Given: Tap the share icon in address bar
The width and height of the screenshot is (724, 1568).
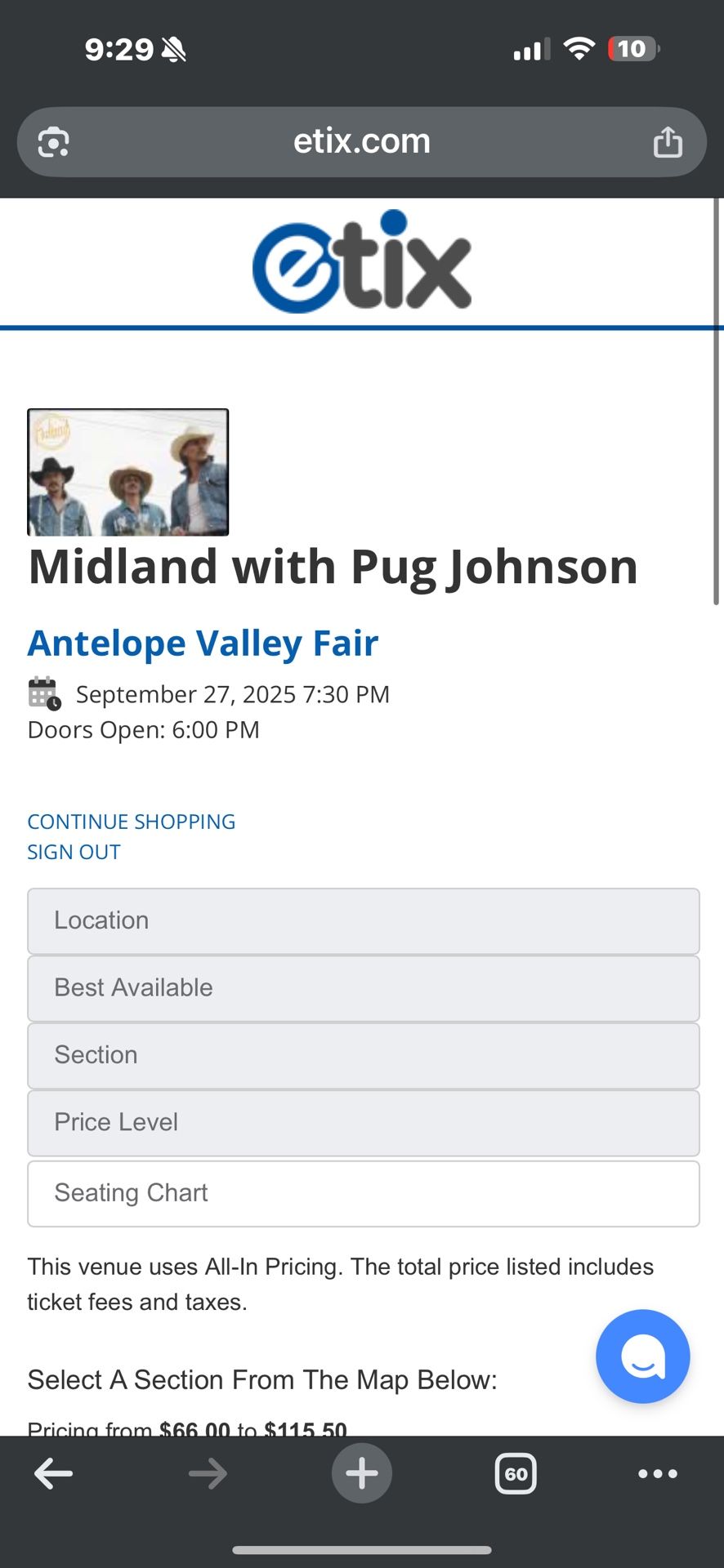Looking at the screenshot, I should (668, 142).
